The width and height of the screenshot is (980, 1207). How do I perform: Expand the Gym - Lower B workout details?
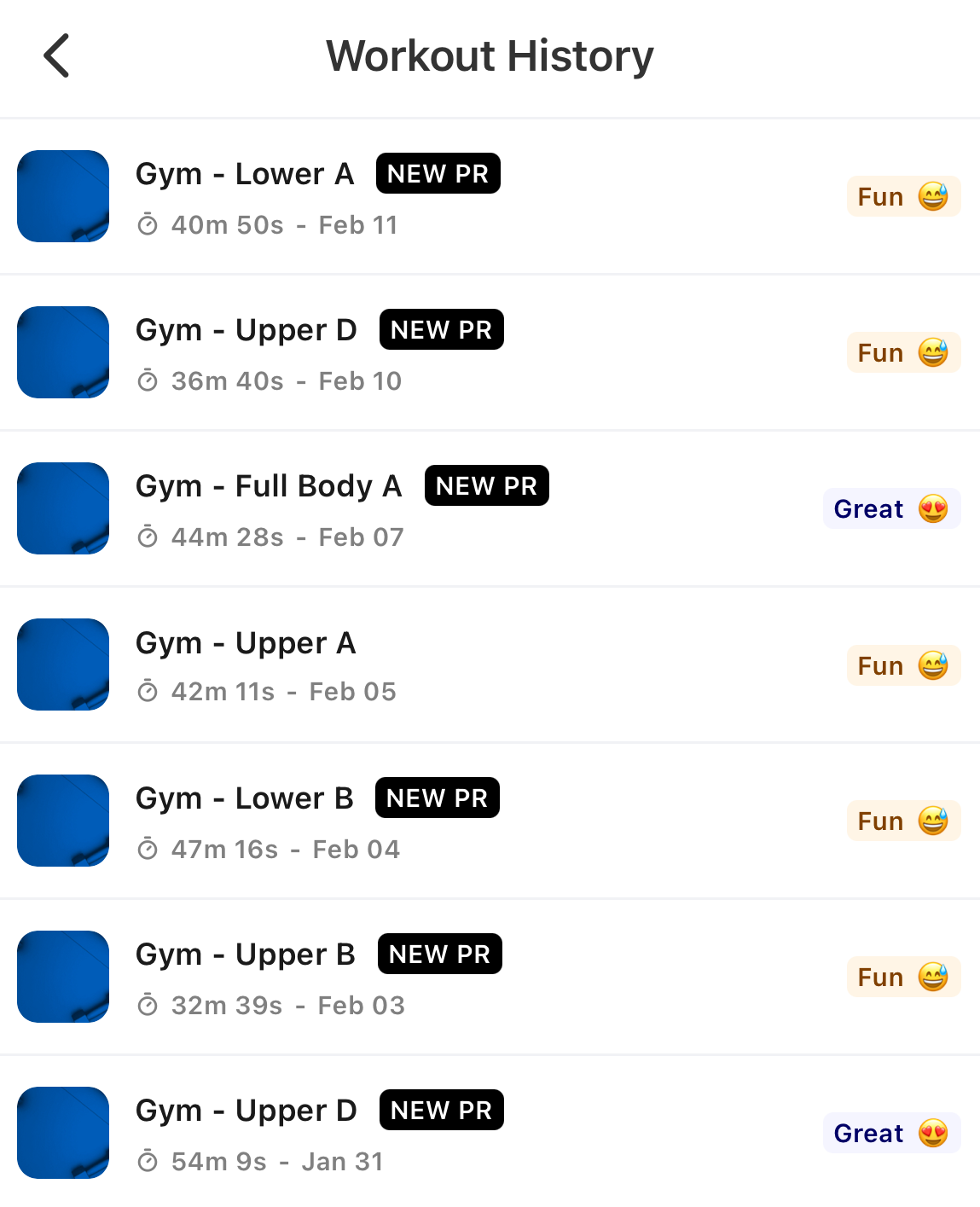(x=490, y=821)
